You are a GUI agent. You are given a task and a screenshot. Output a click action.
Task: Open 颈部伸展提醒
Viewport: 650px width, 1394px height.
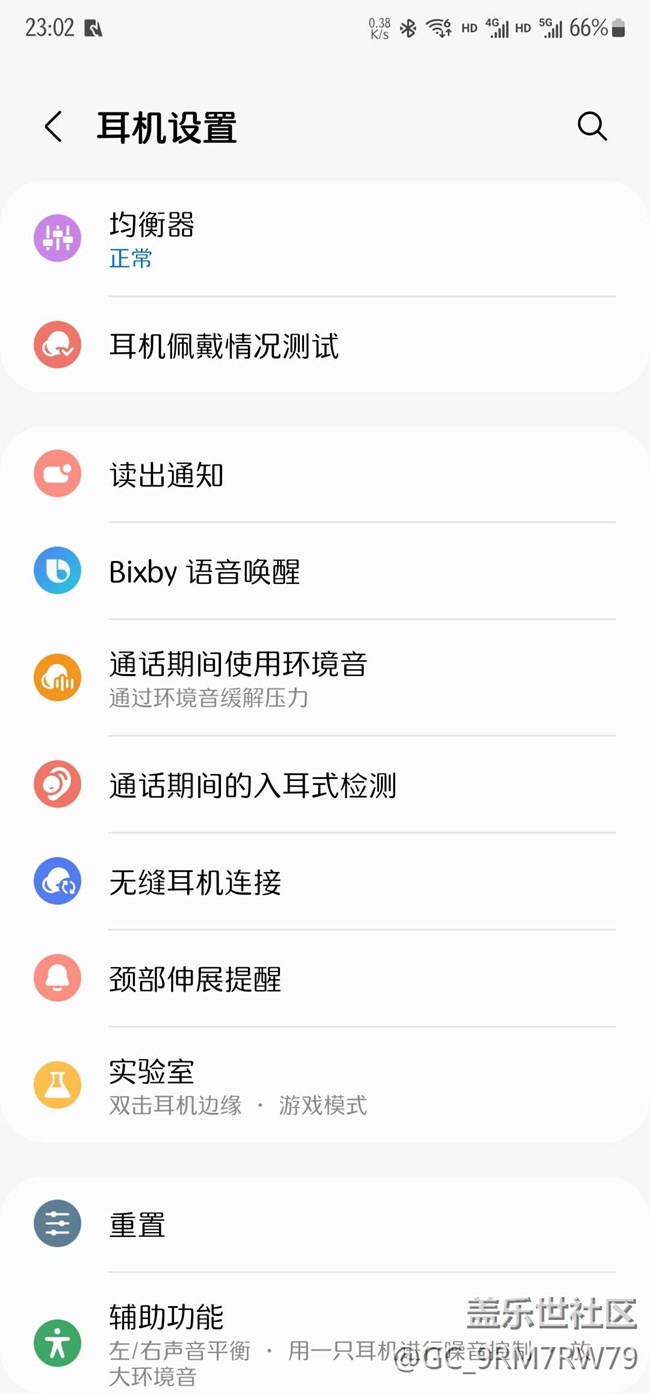325,979
